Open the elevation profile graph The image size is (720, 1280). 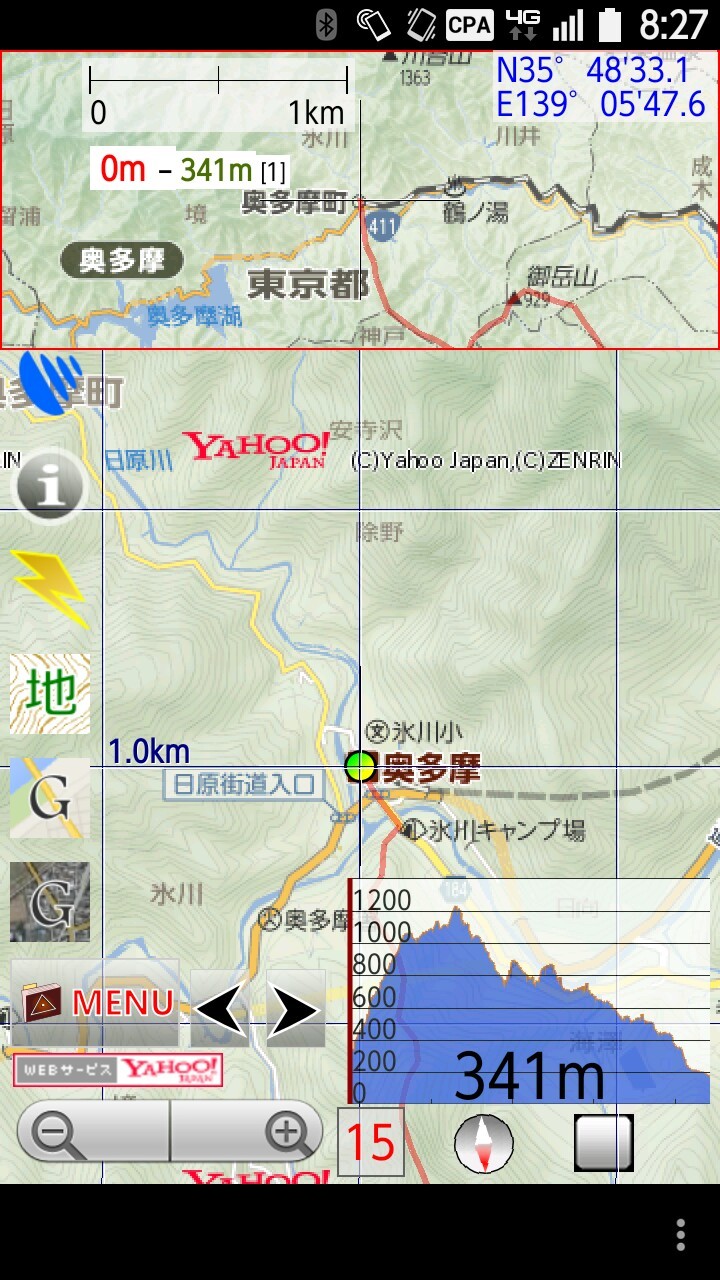[x=530, y=990]
